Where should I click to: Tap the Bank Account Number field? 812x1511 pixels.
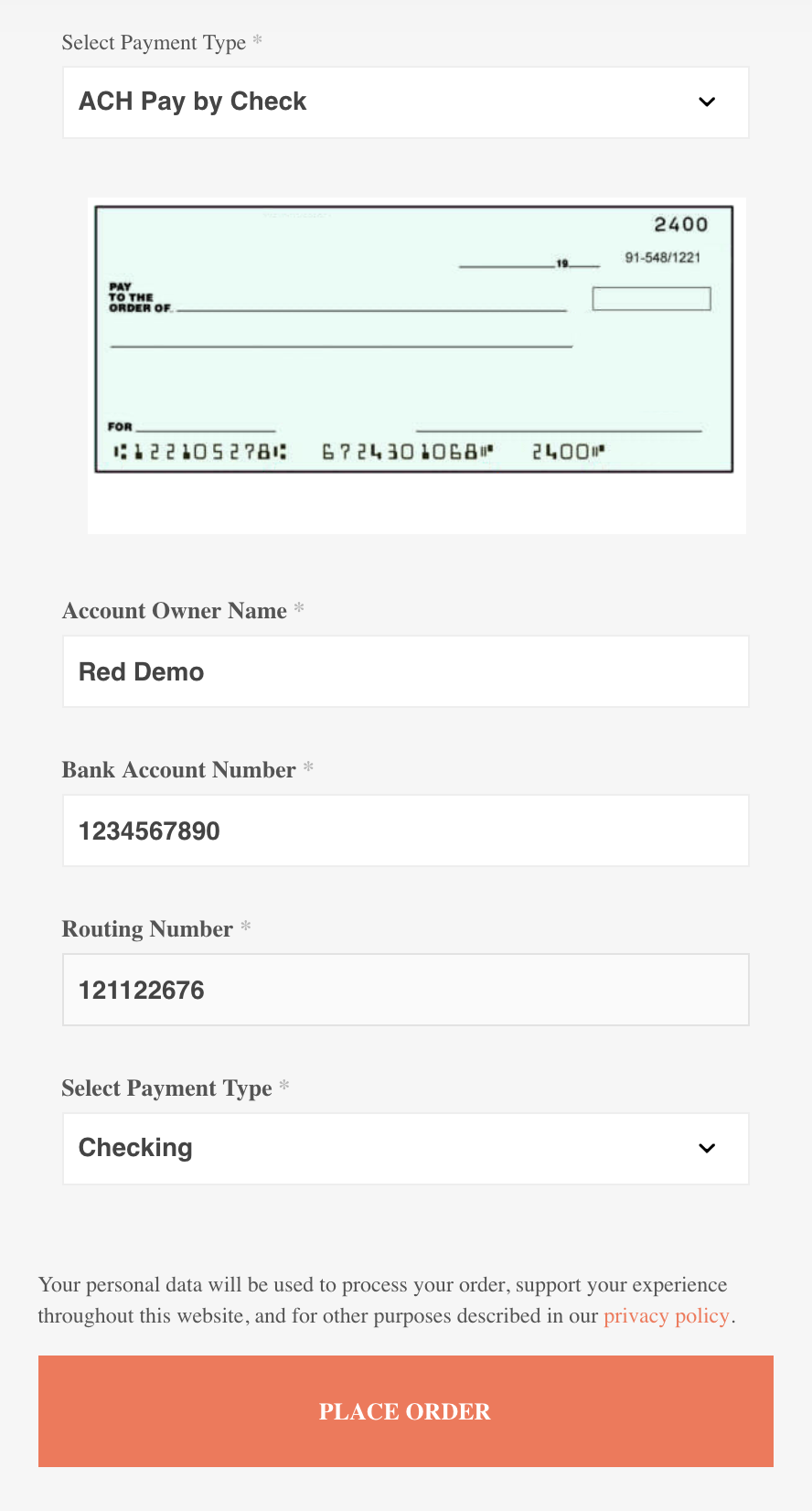point(406,831)
